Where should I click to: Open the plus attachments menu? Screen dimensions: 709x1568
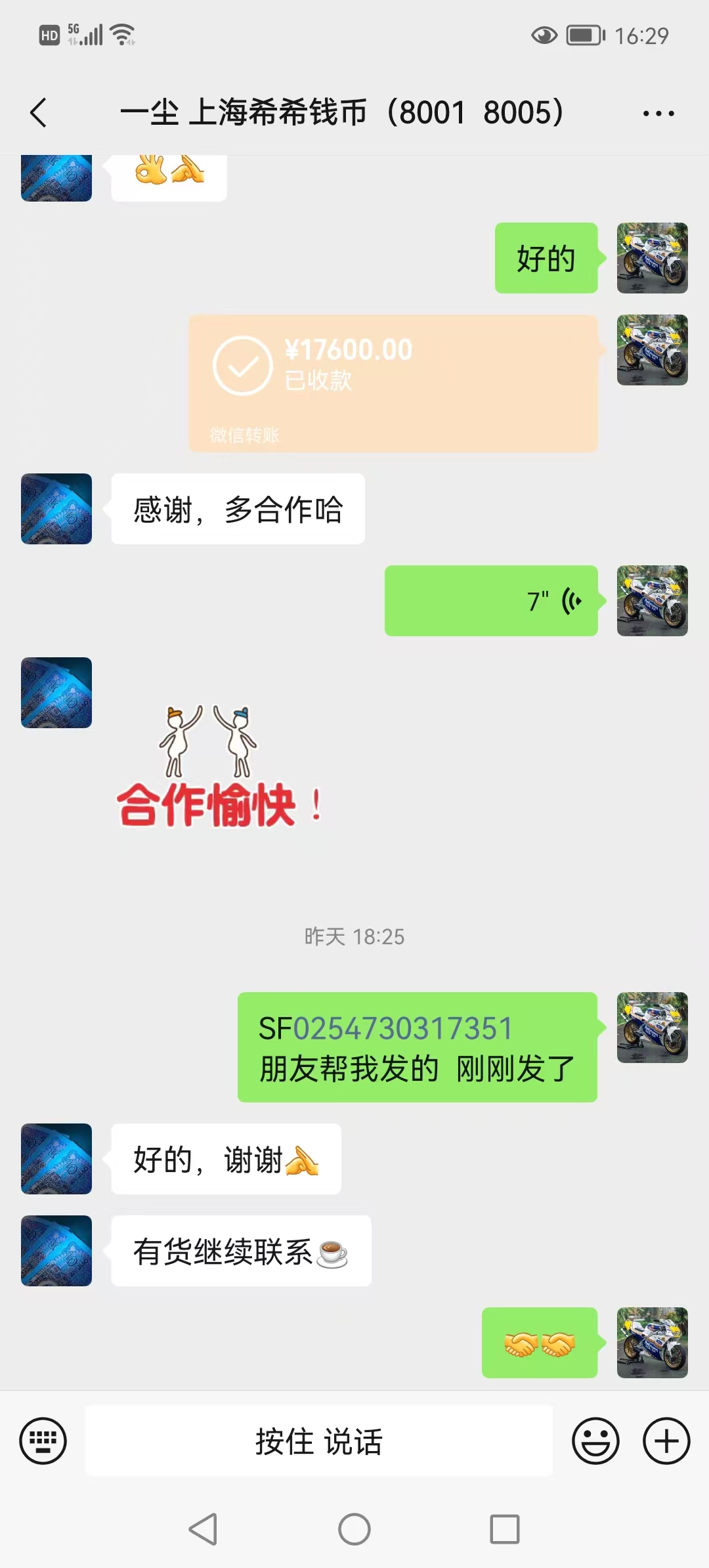tap(666, 1441)
